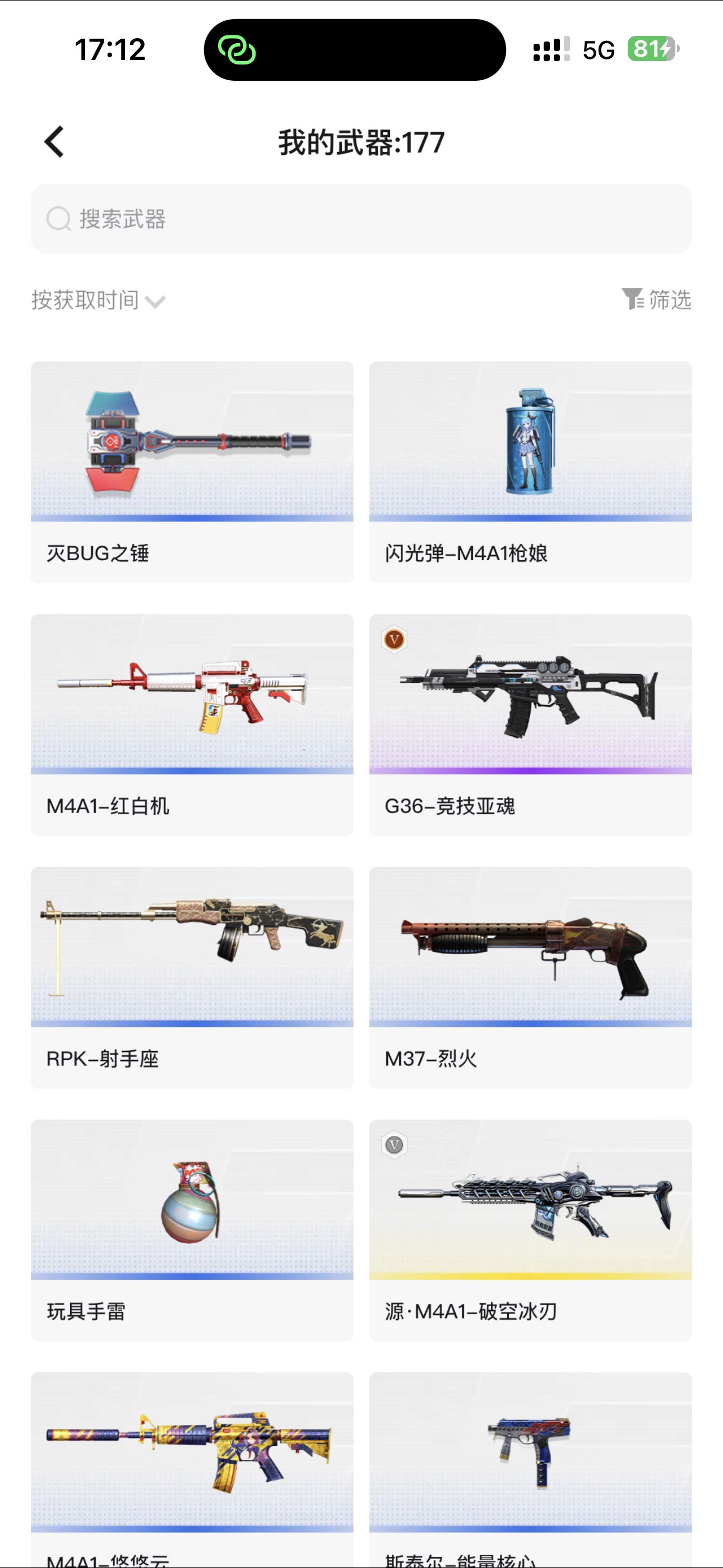Expand the 按获取时间 sort dropdown
The image size is (723, 1568).
[99, 300]
